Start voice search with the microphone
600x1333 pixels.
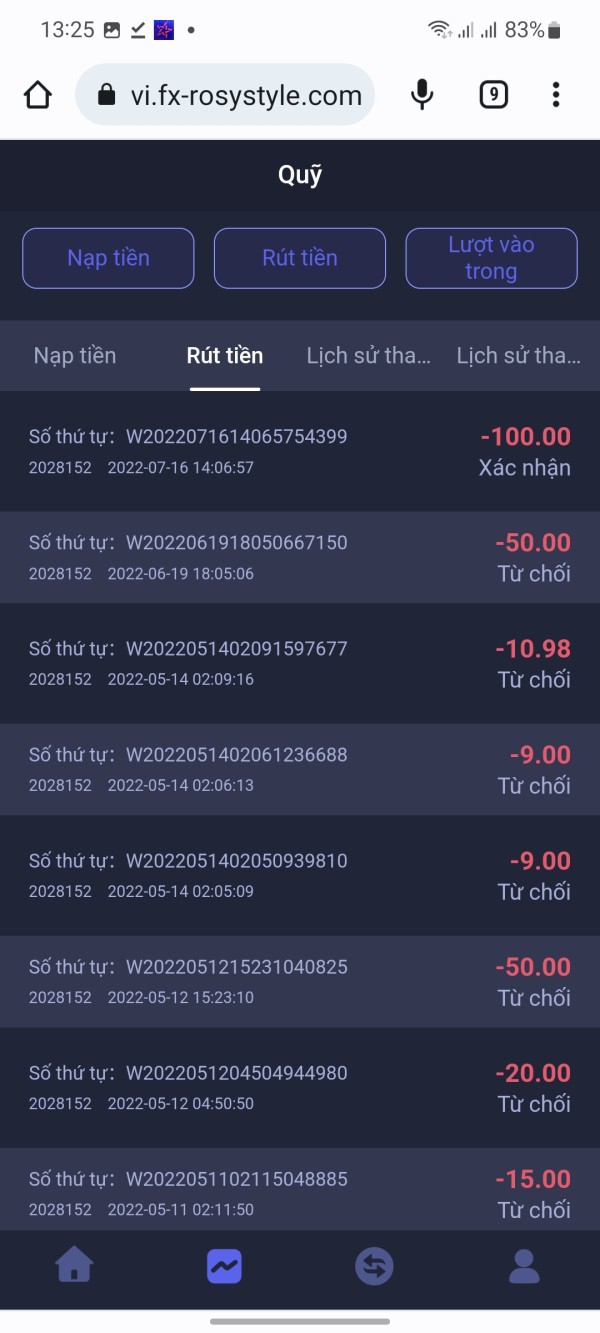[422, 95]
